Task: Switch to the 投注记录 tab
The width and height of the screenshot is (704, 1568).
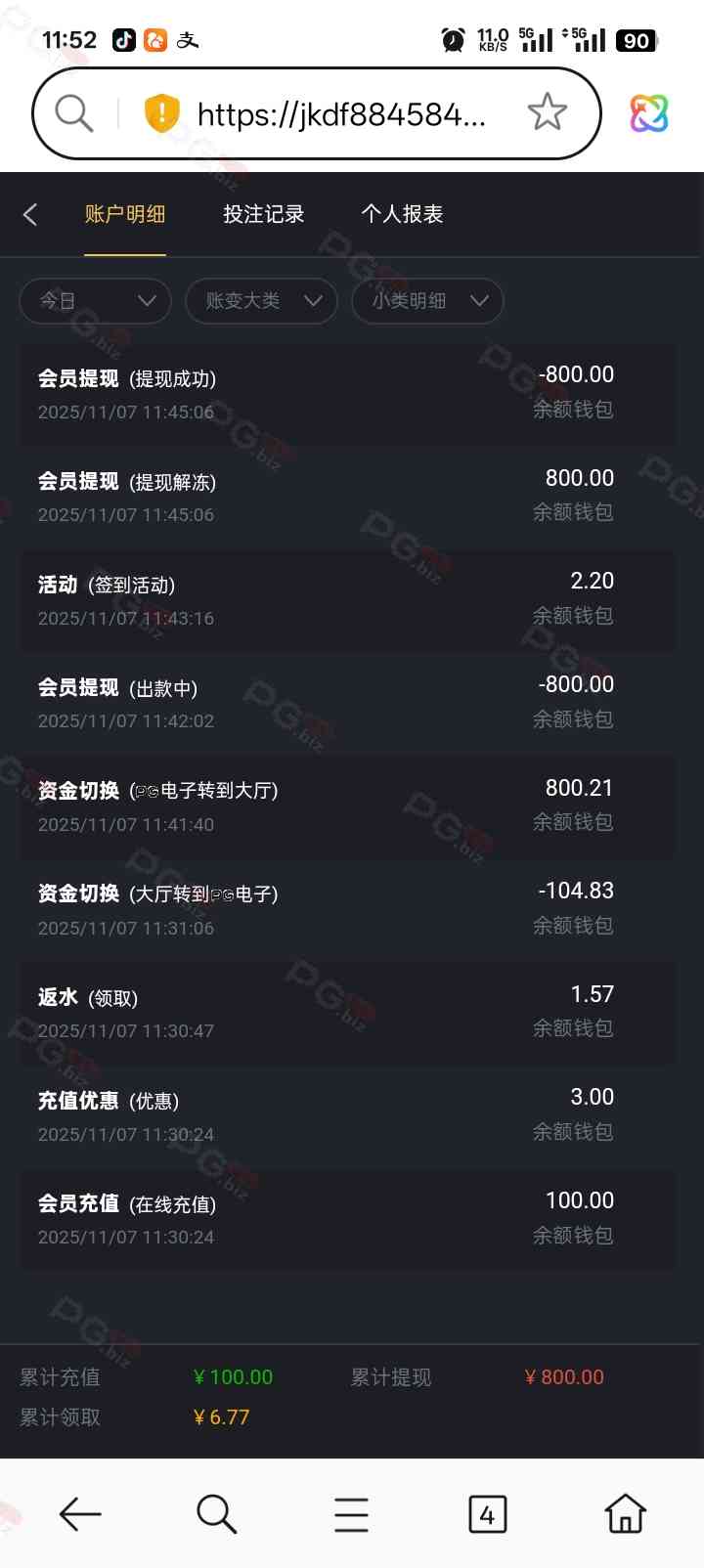Action: point(263,214)
